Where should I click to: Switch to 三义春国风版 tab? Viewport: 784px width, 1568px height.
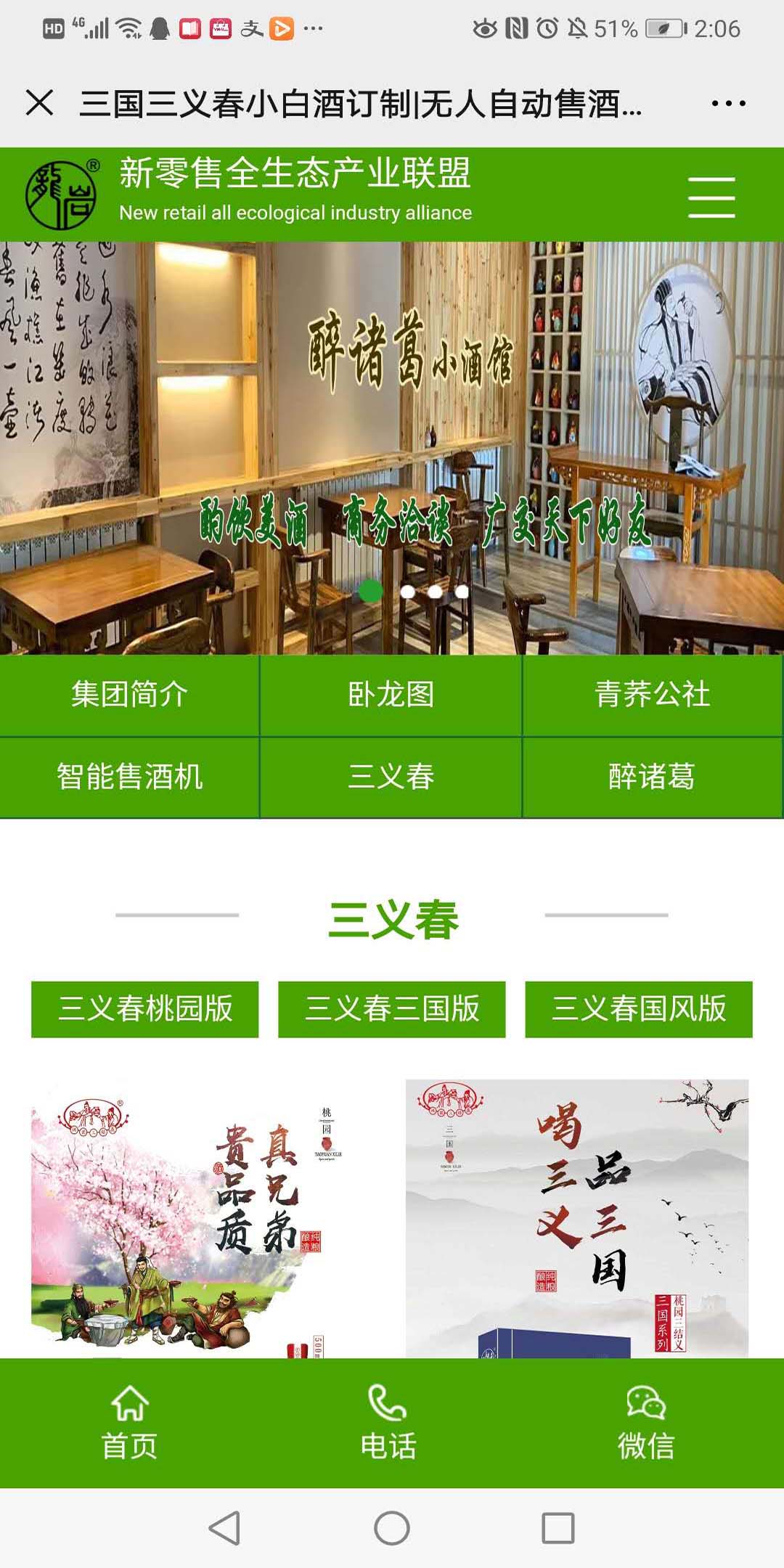pos(639,1009)
